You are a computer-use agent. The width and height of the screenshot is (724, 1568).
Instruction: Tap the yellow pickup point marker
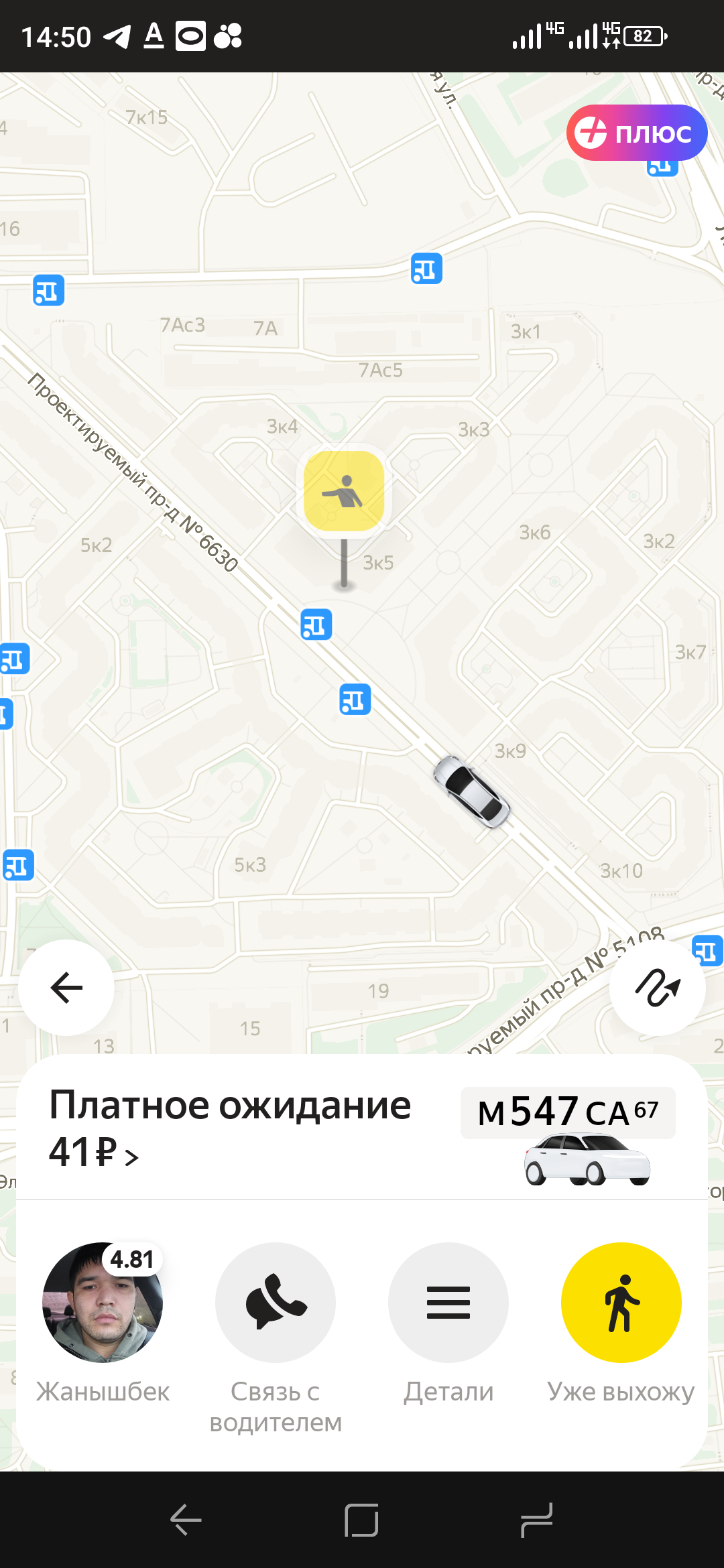(344, 491)
